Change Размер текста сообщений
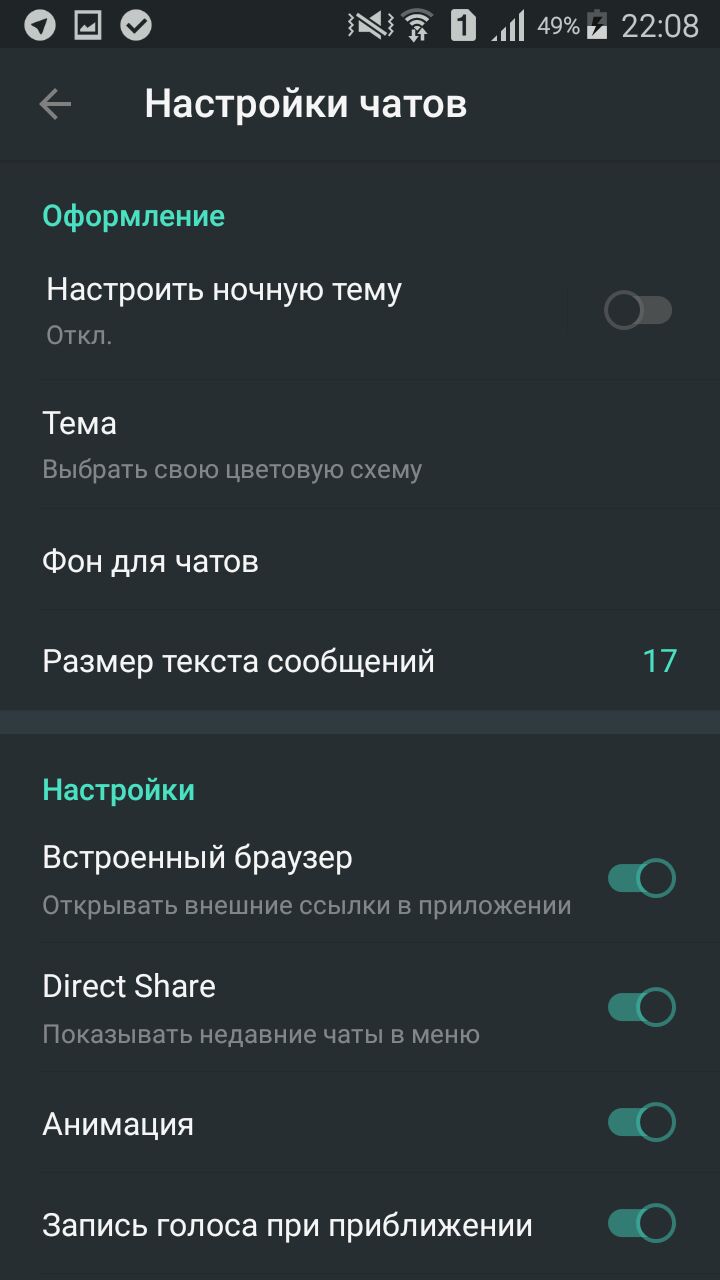This screenshot has width=720, height=1280. click(x=360, y=661)
